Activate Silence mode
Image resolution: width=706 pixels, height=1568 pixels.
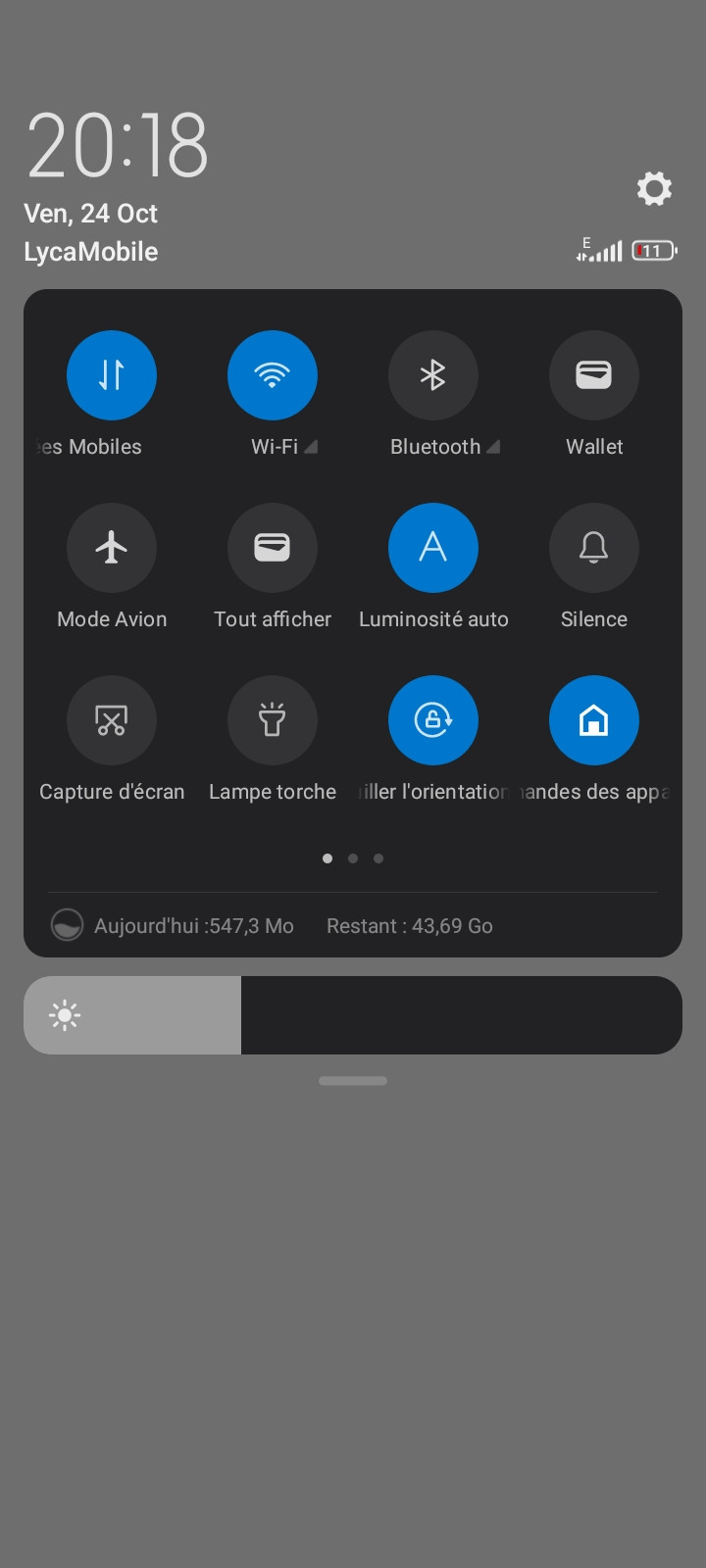[594, 548]
